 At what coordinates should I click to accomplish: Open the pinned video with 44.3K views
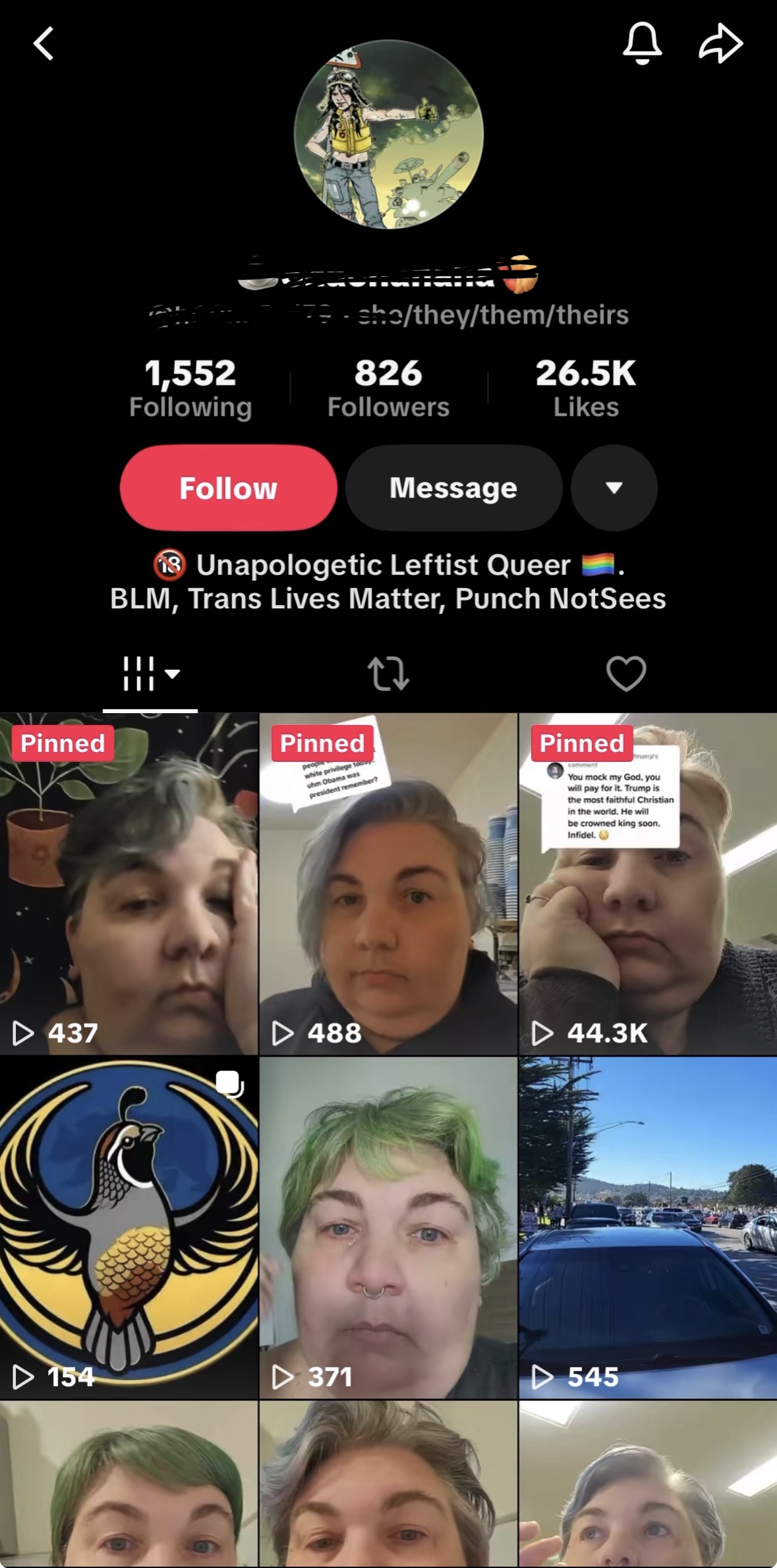[648, 883]
